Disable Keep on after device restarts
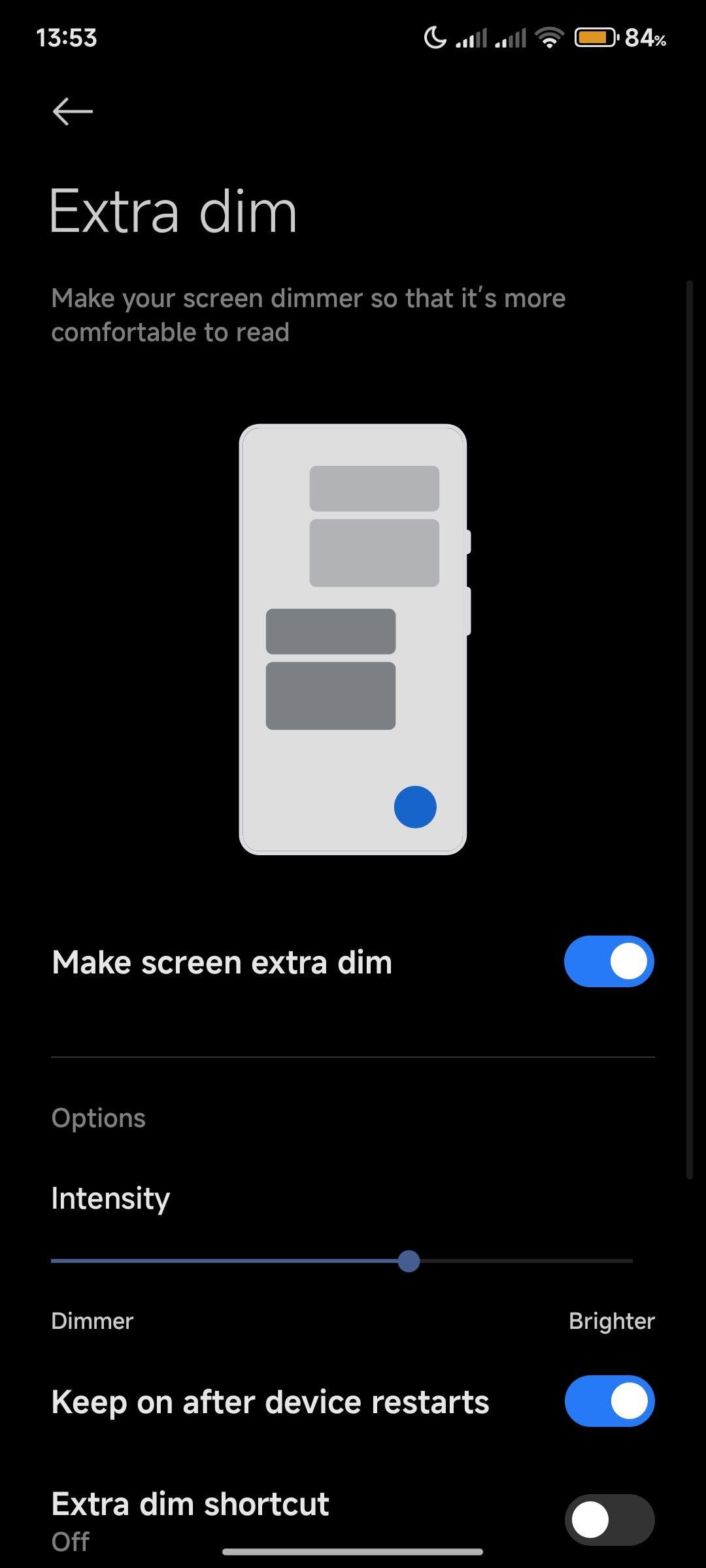This screenshot has height=1568, width=706. 609,1401
